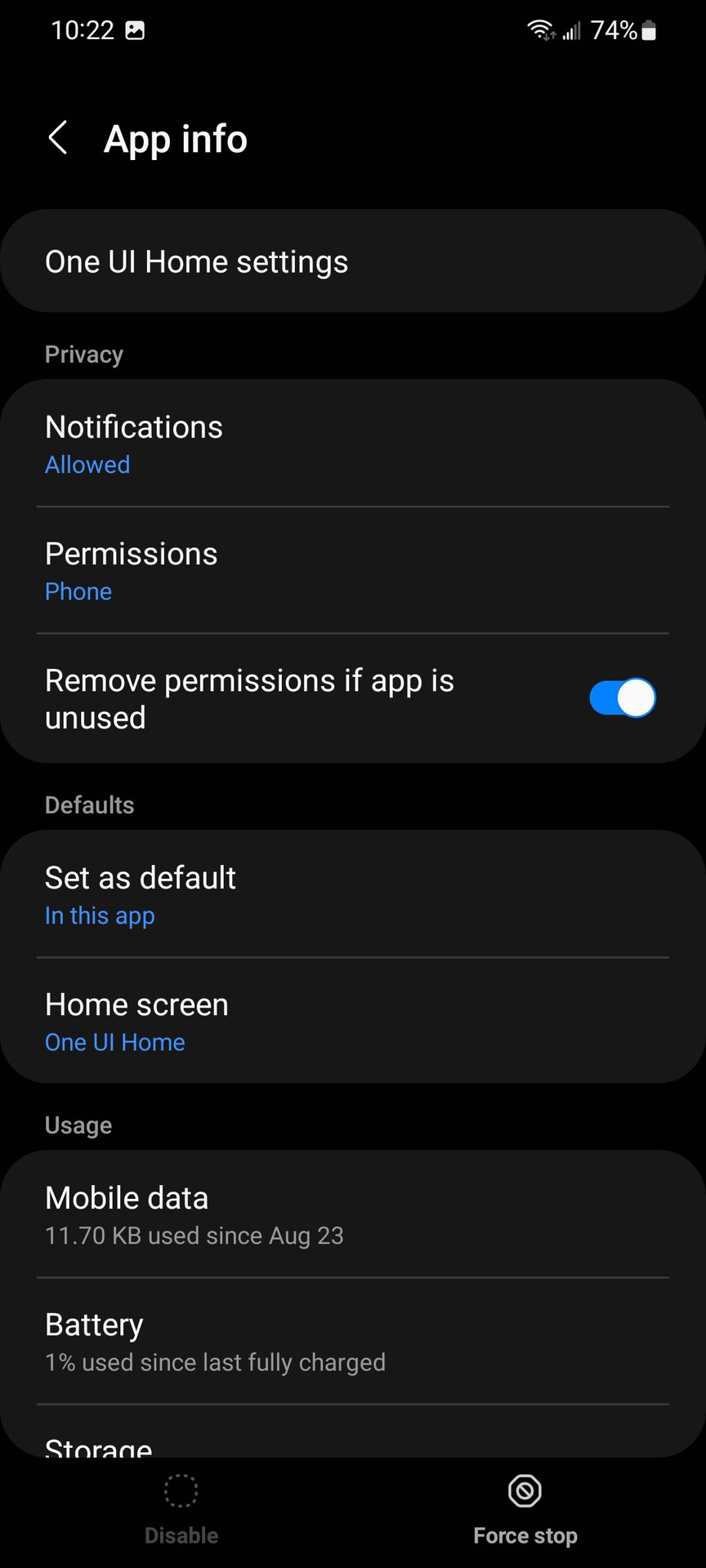The image size is (706, 1568).
Task: Open the Notifications row
Action: 353,443
